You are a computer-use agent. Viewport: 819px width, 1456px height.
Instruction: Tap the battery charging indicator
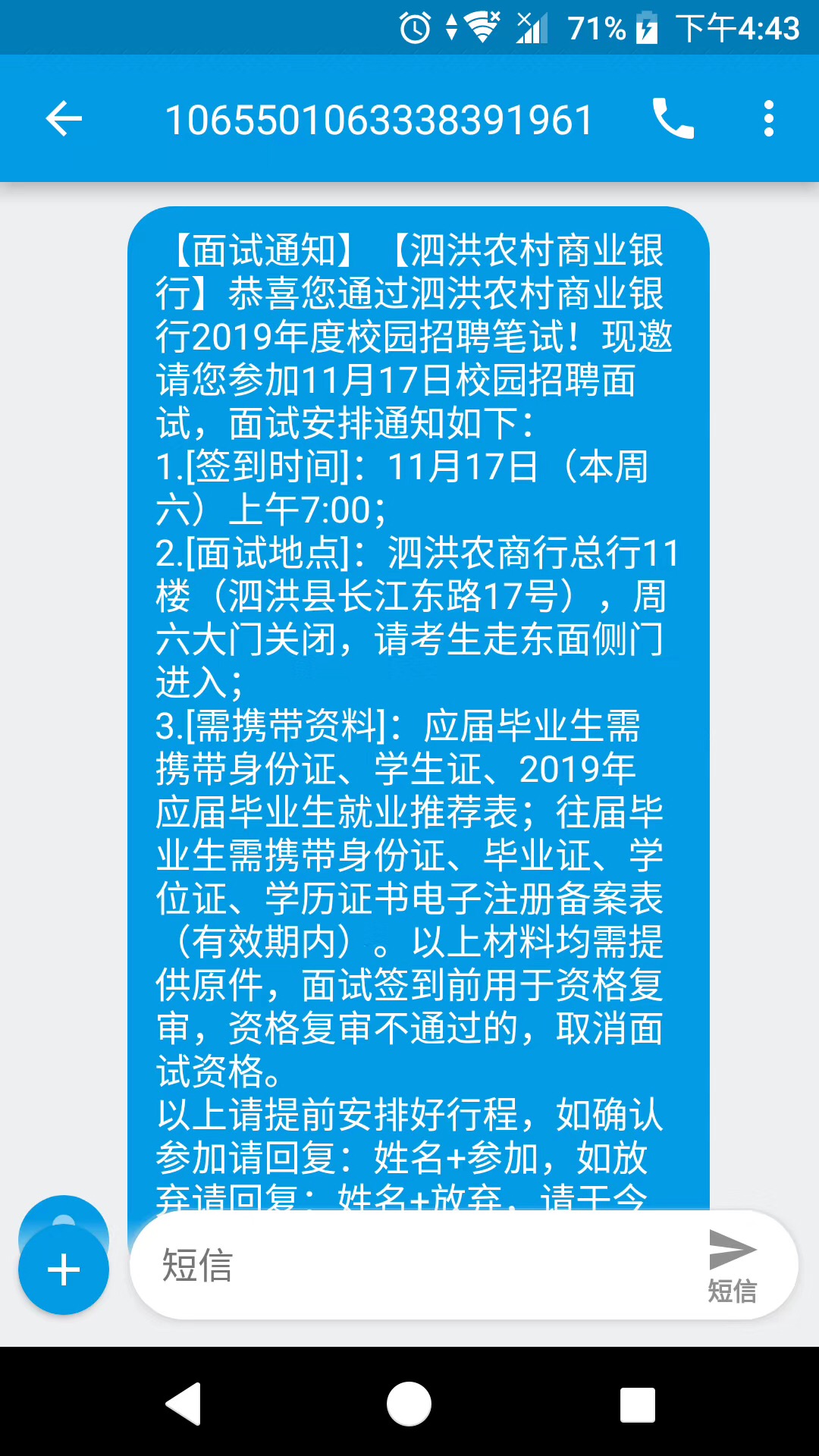tap(645, 27)
